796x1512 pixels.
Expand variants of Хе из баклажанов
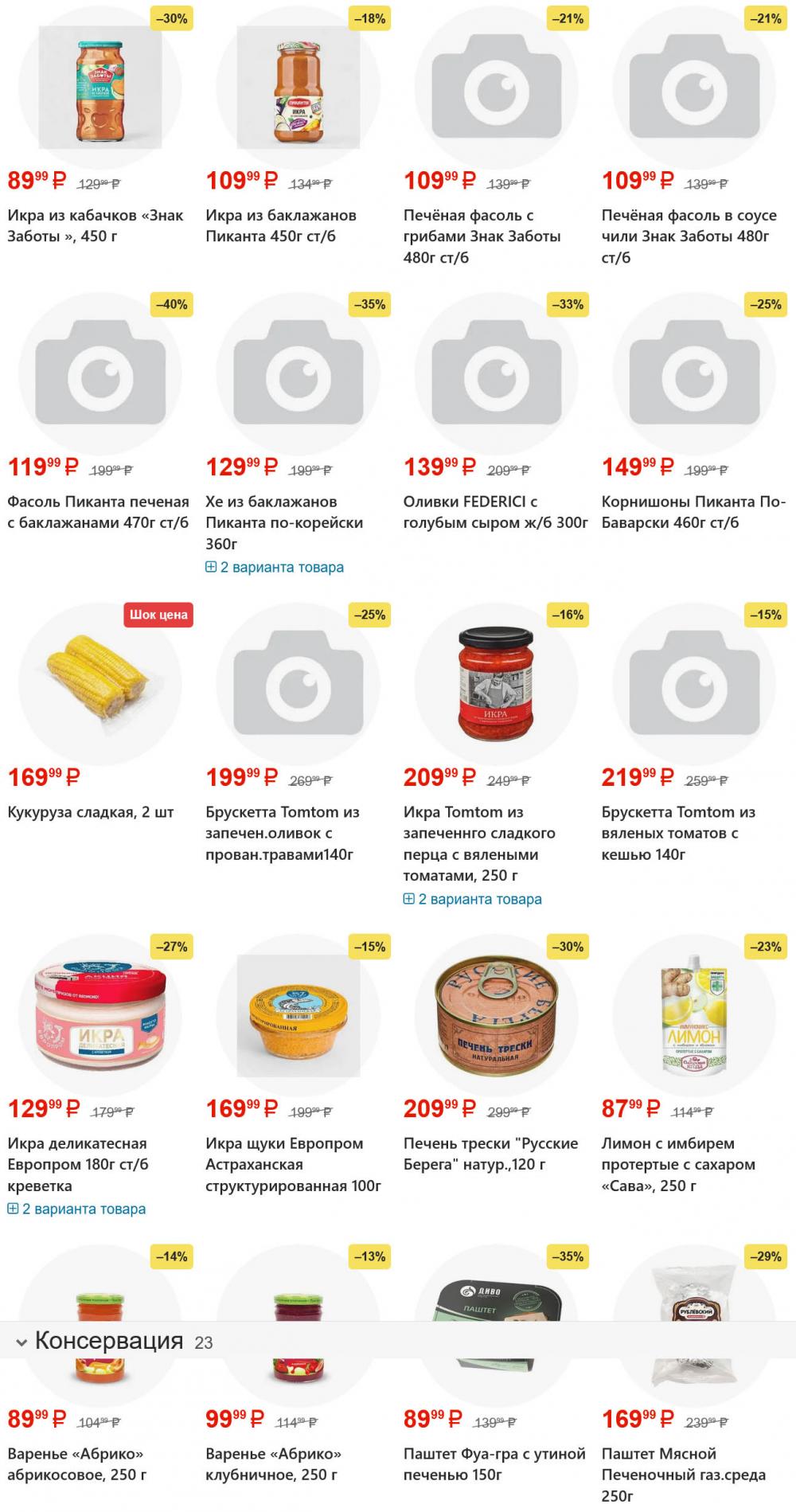point(275,568)
